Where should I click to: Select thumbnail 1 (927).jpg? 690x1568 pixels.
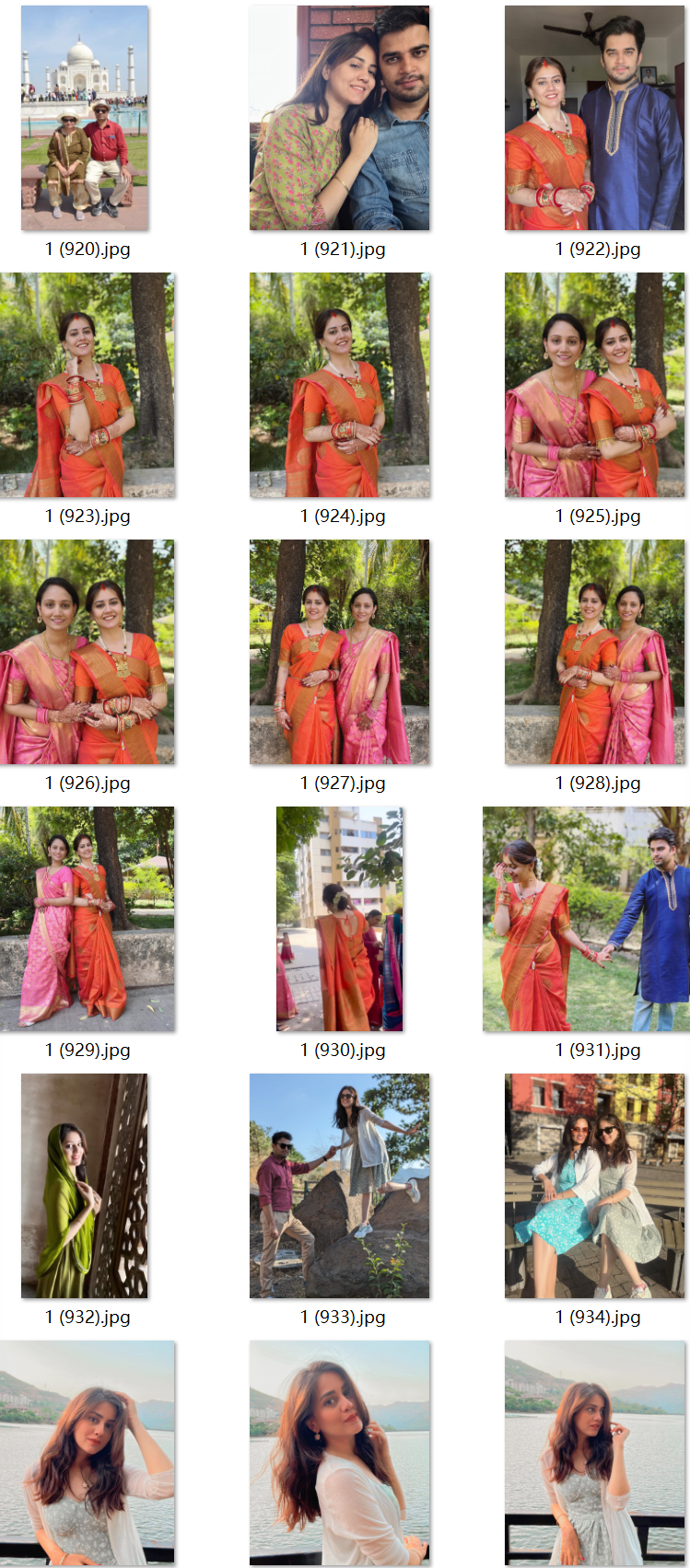[x=339, y=652]
